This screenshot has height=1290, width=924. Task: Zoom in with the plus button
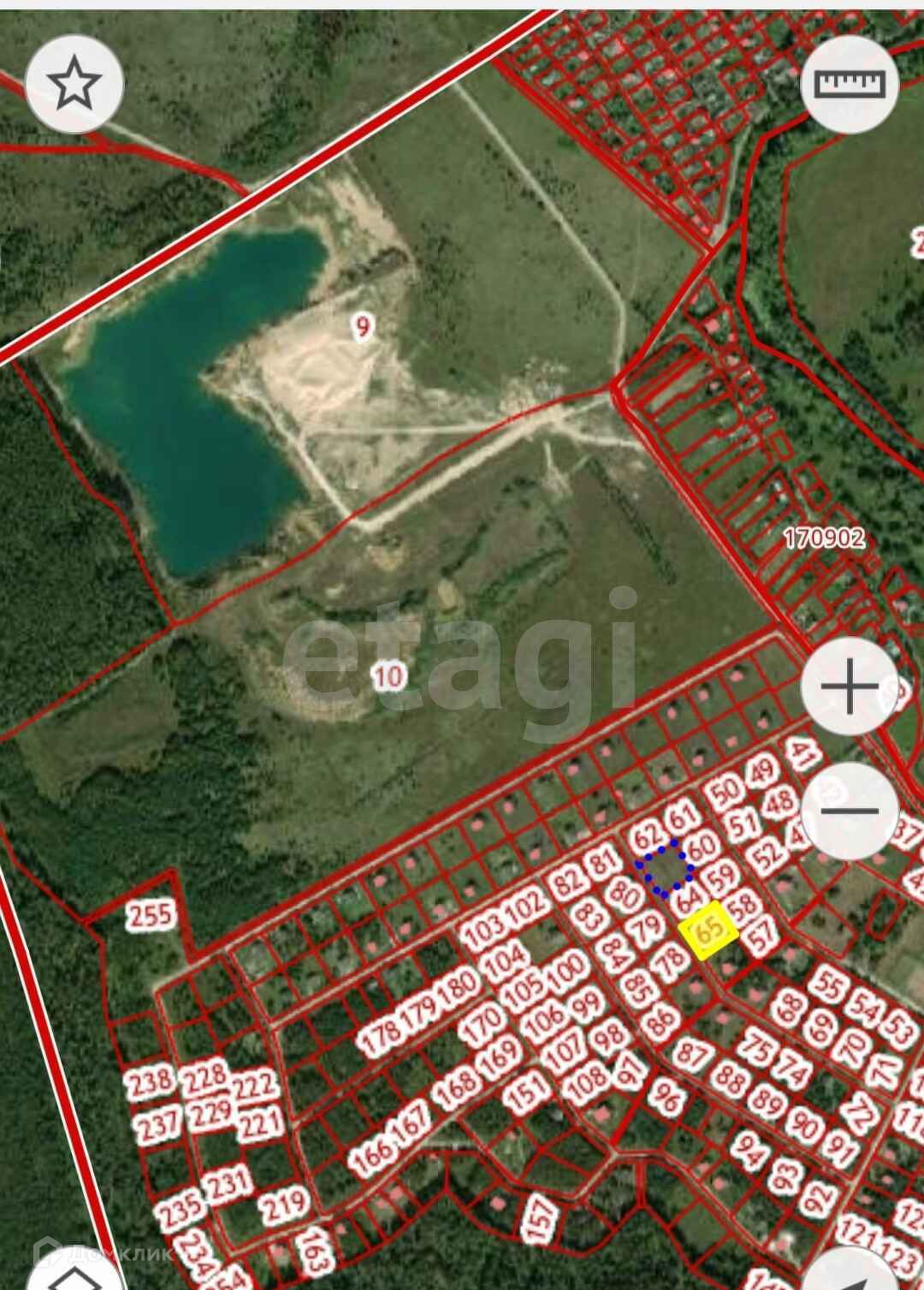(x=850, y=687)
